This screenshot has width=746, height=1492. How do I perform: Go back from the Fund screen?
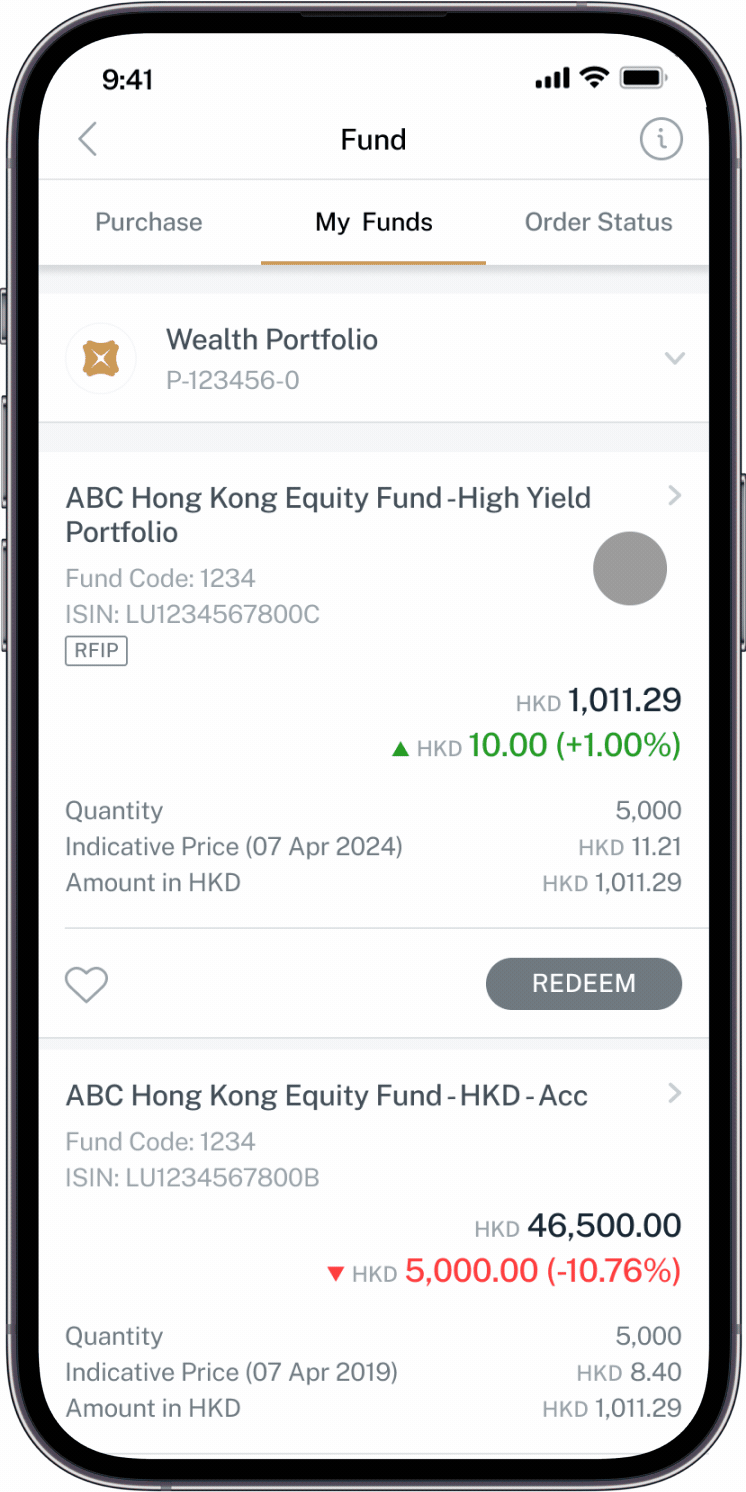[x=88, y=140]
